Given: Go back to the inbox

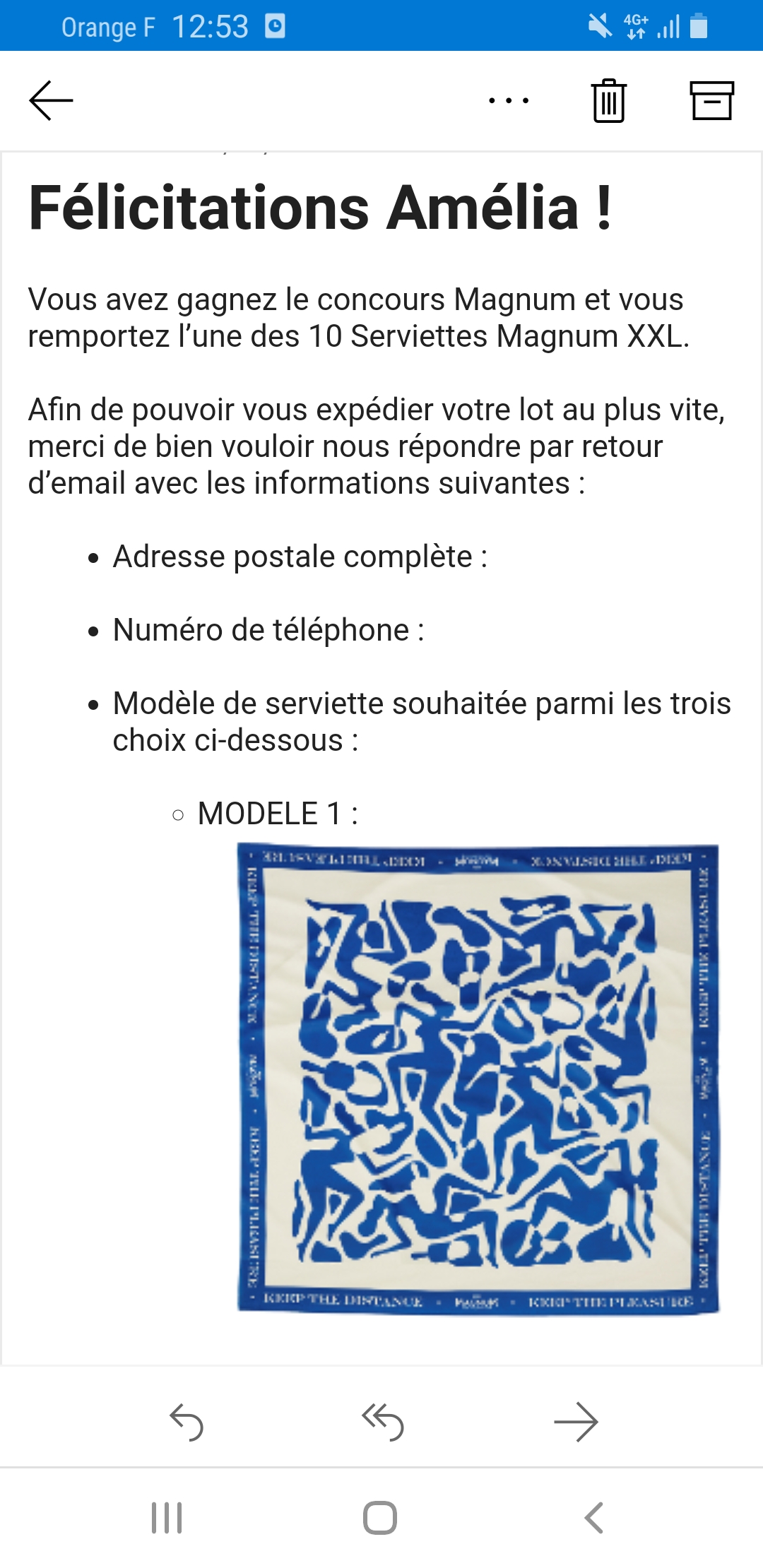Looking at the screenshot, I should click(51, 100).
